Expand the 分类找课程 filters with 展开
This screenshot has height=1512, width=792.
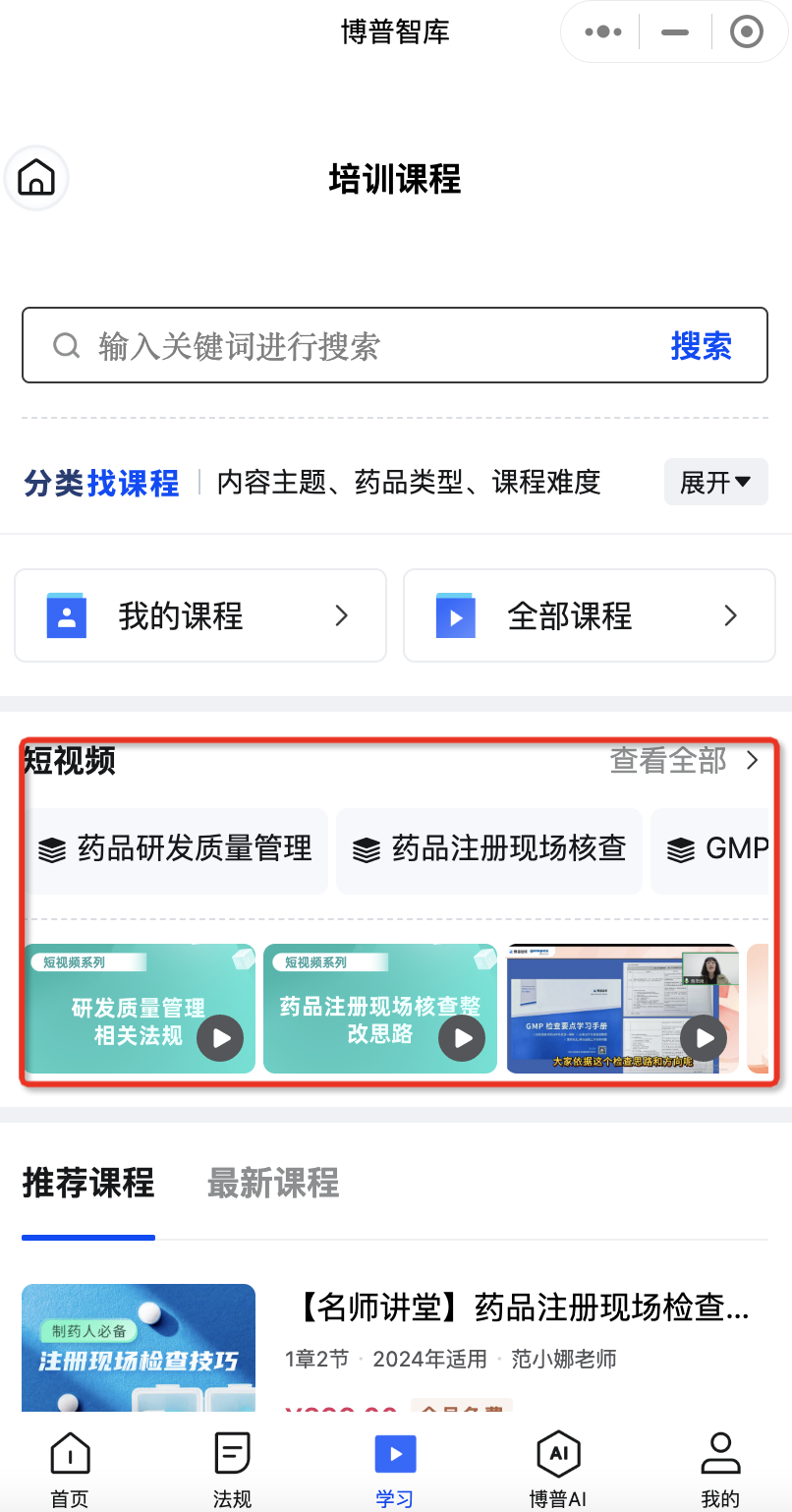715,482
